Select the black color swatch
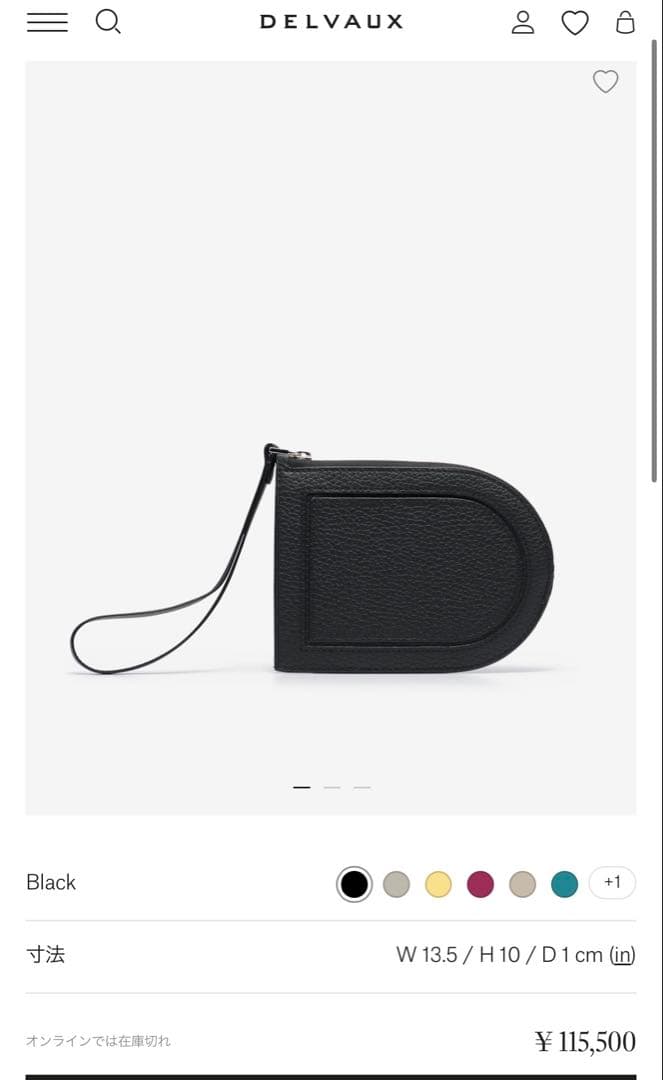This screenshot has height=1080, width=663. coord(354,884)
